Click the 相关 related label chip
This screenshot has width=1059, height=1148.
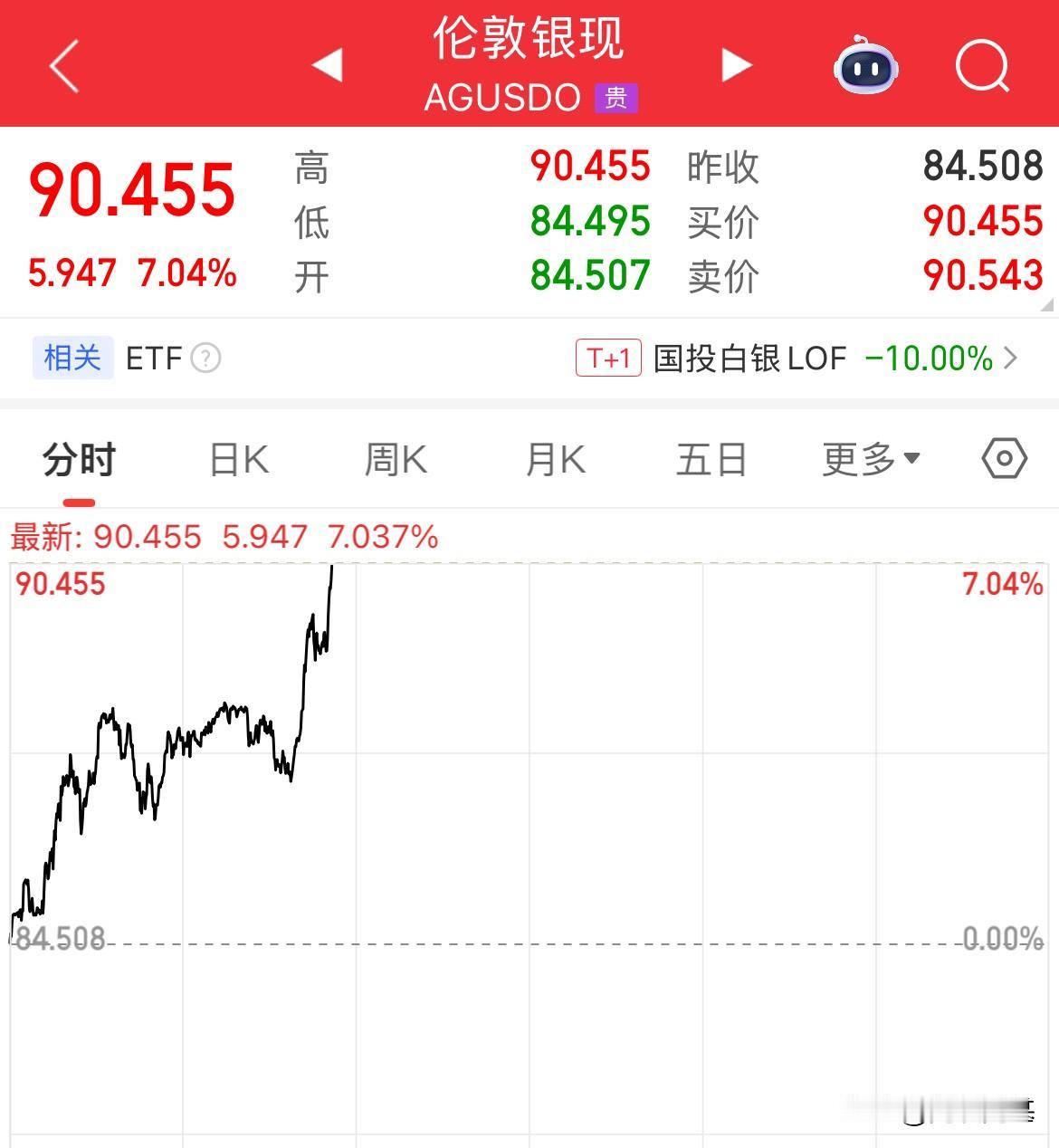tap(72, 359)
